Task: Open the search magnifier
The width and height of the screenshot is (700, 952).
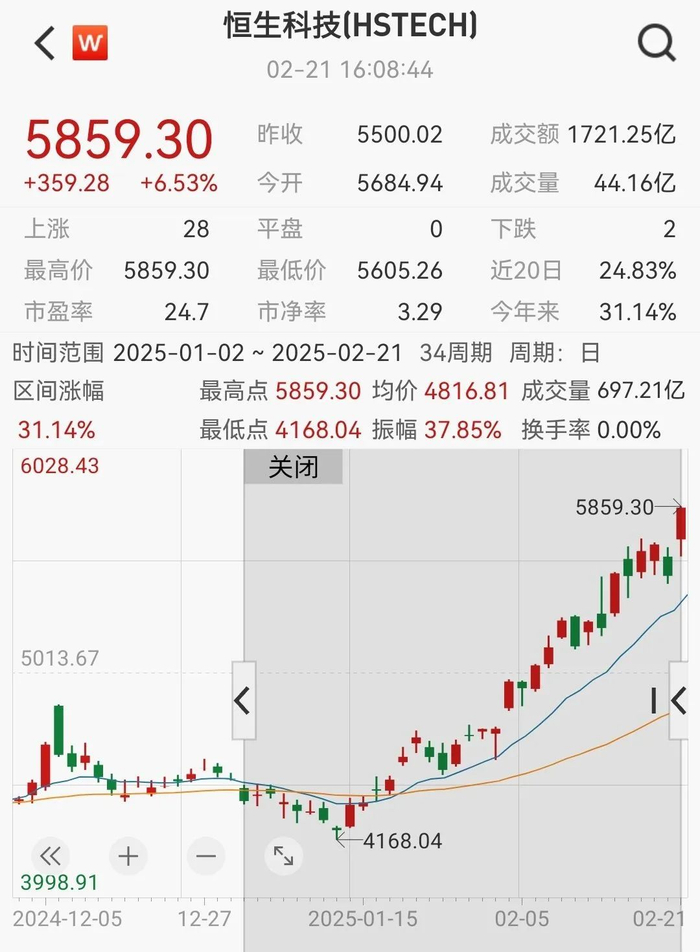Action: click(656, 43)
